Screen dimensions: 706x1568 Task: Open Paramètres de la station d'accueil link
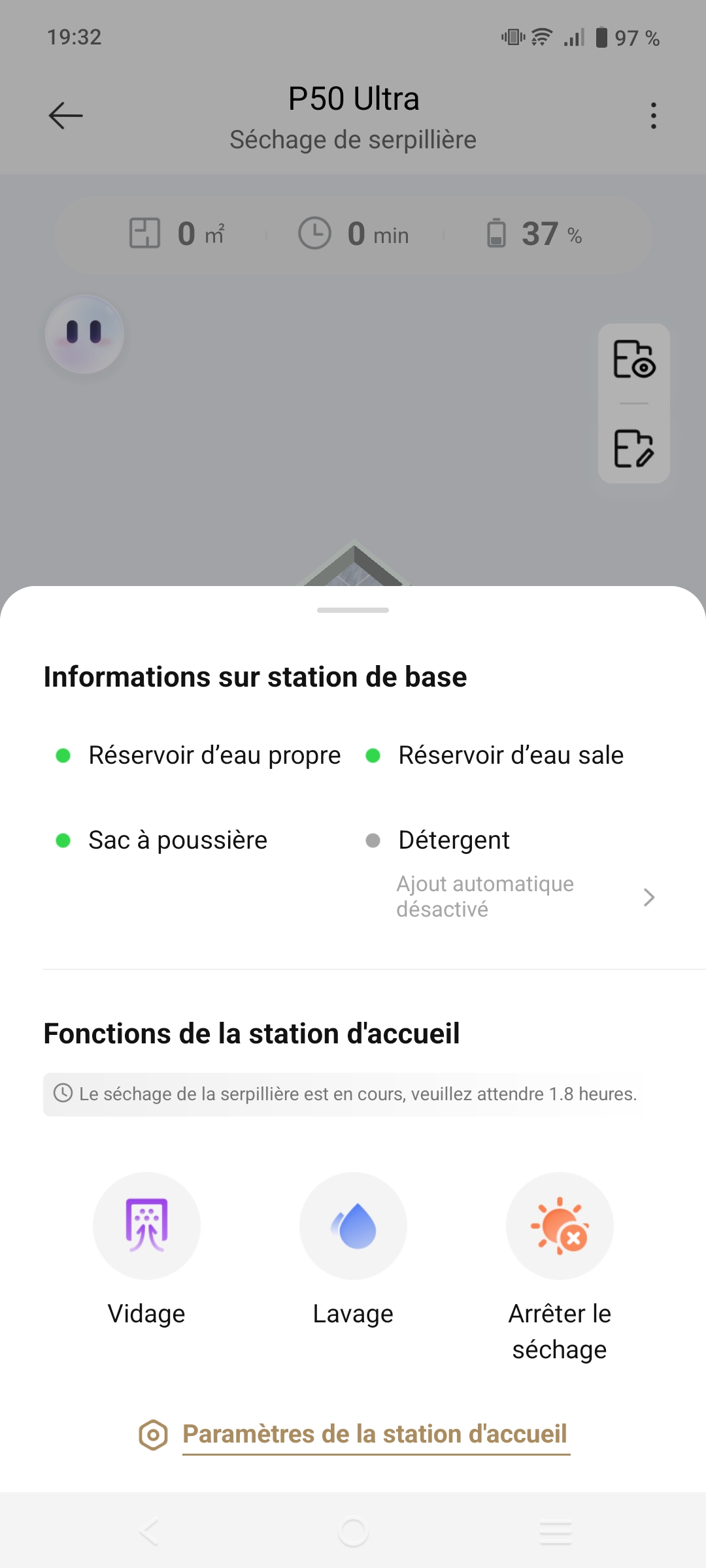(375, 1434)
